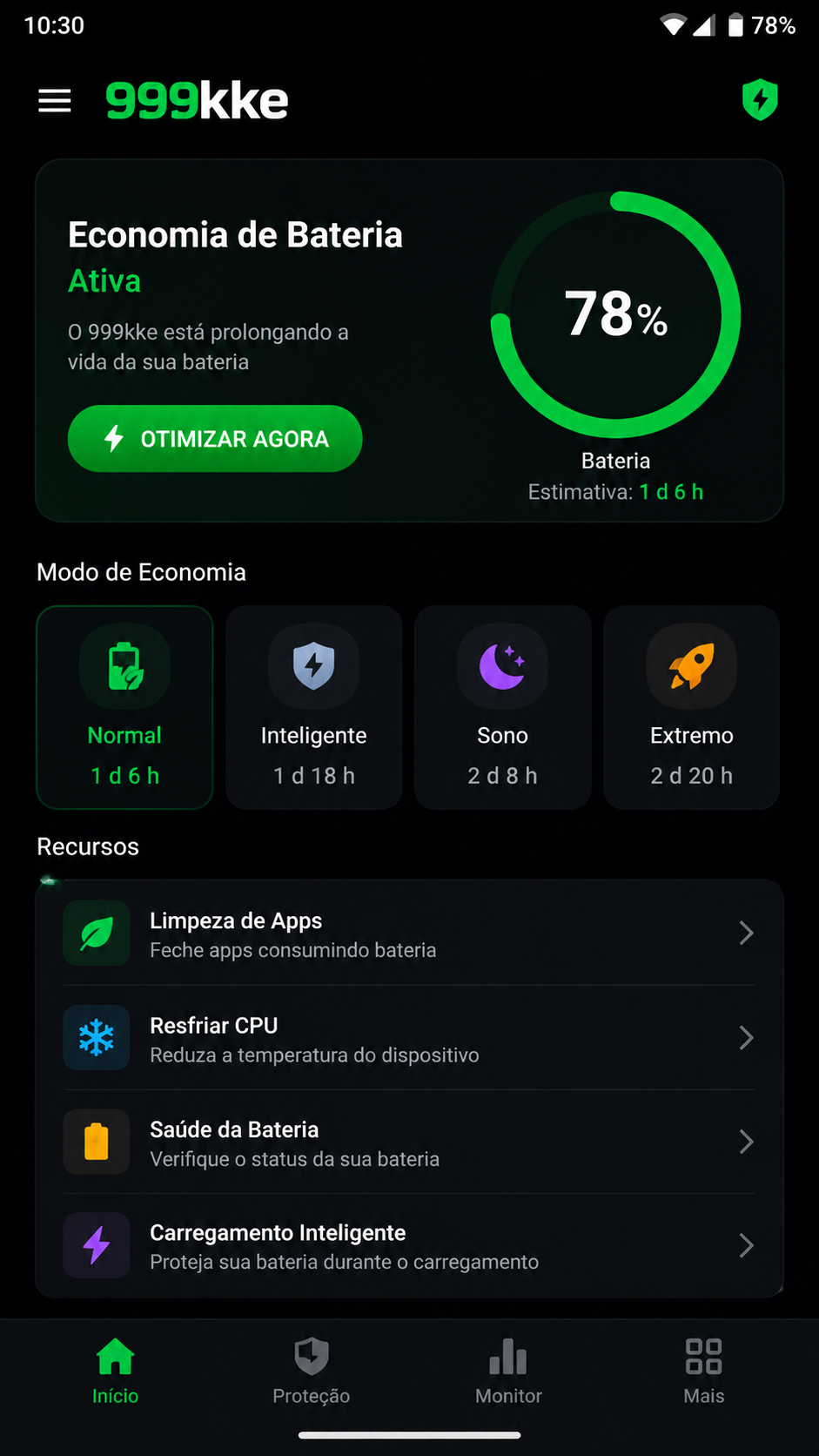Activate the Sono mode card
This screenshot has width=819, height=1456.
tap(502, 707)
